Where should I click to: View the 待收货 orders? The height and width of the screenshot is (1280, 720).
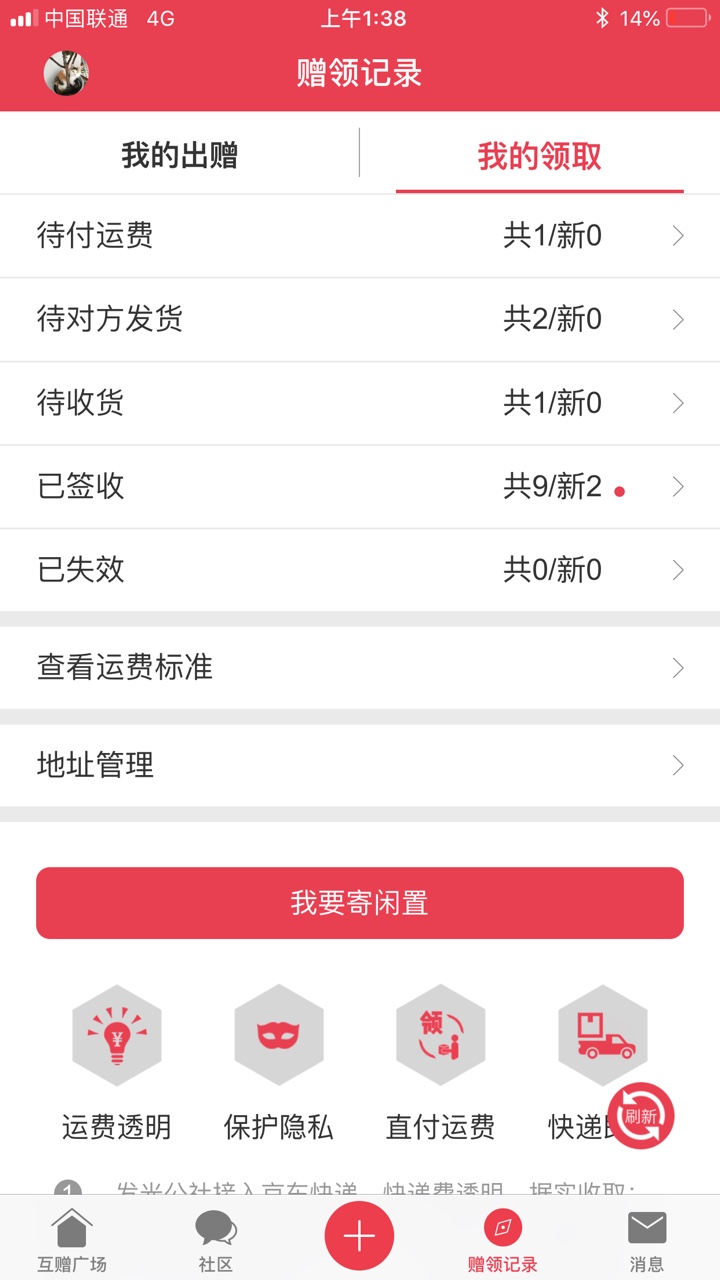[360, 403]
